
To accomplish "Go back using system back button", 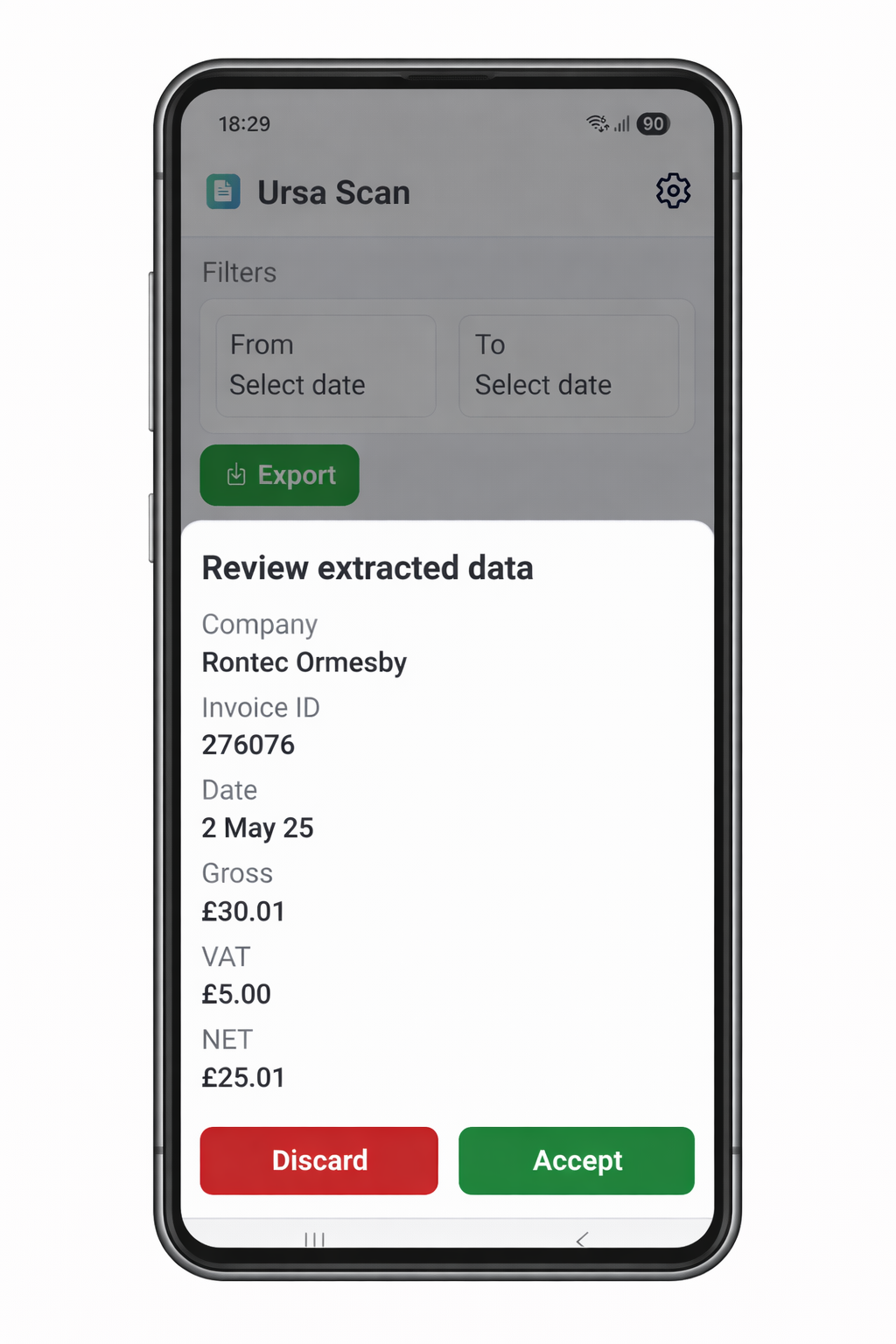I will coord(582,1239).
